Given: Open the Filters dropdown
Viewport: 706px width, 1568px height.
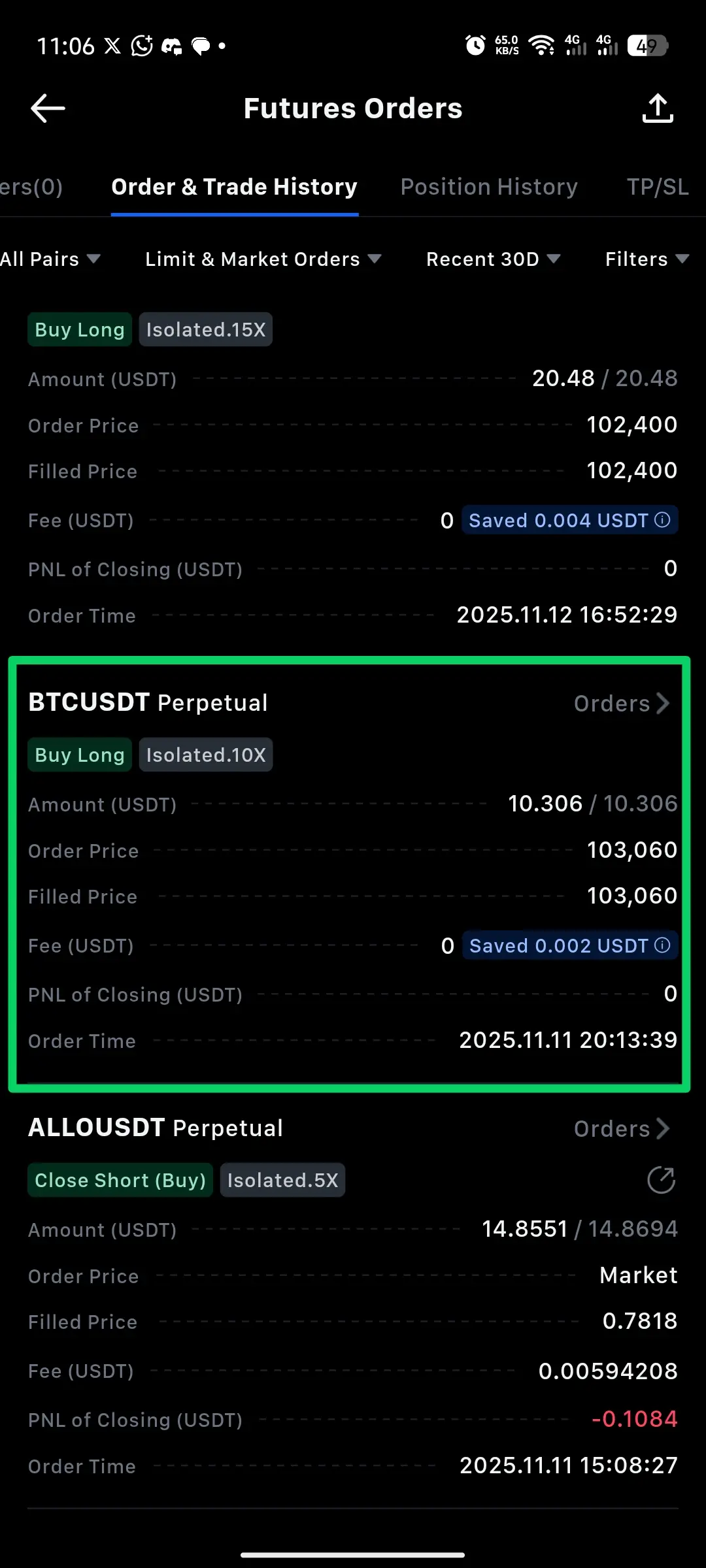Looking at the screenshot, I should point(647,259).
